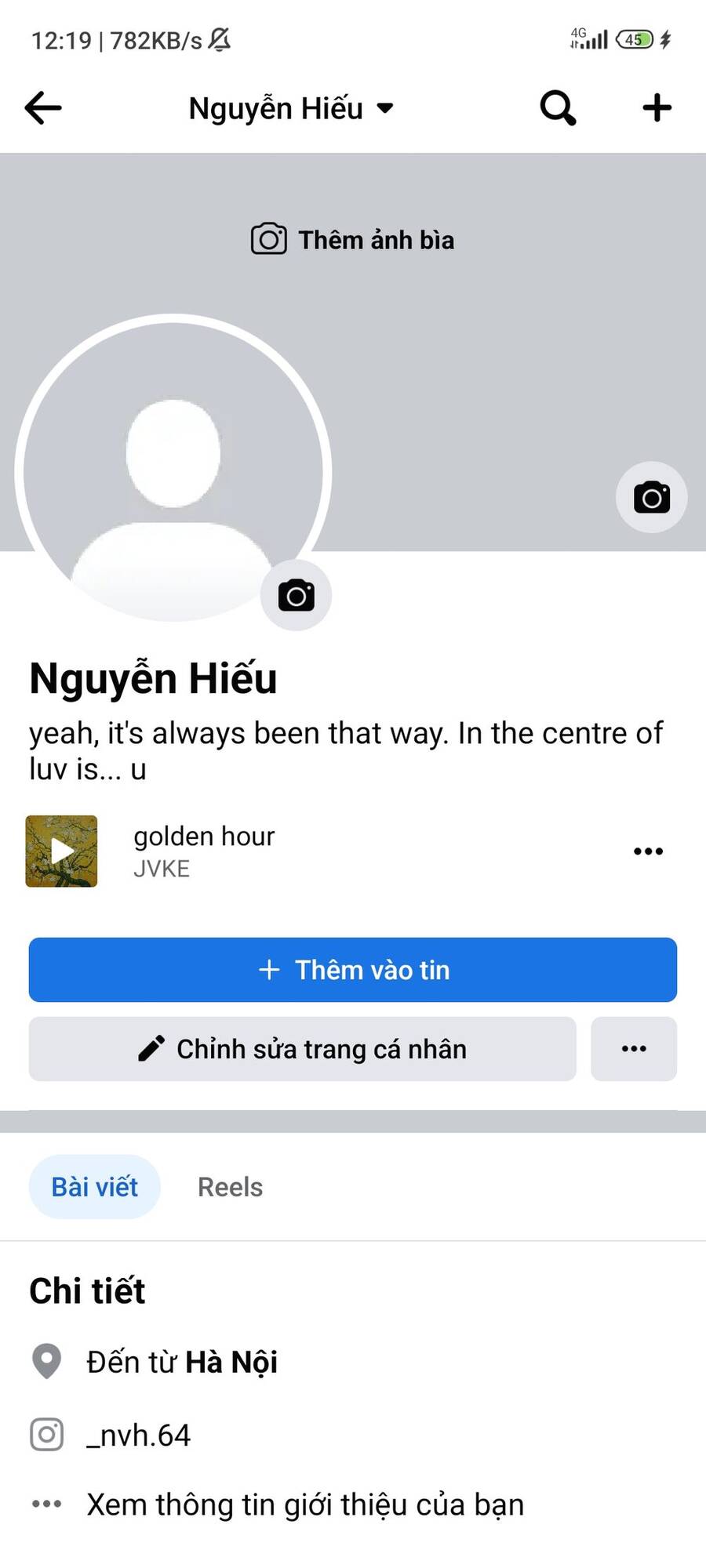The height and width of the screenshot is (1568, 706).
Task: Tap the profile avatar picture
Action: point(173,472)
